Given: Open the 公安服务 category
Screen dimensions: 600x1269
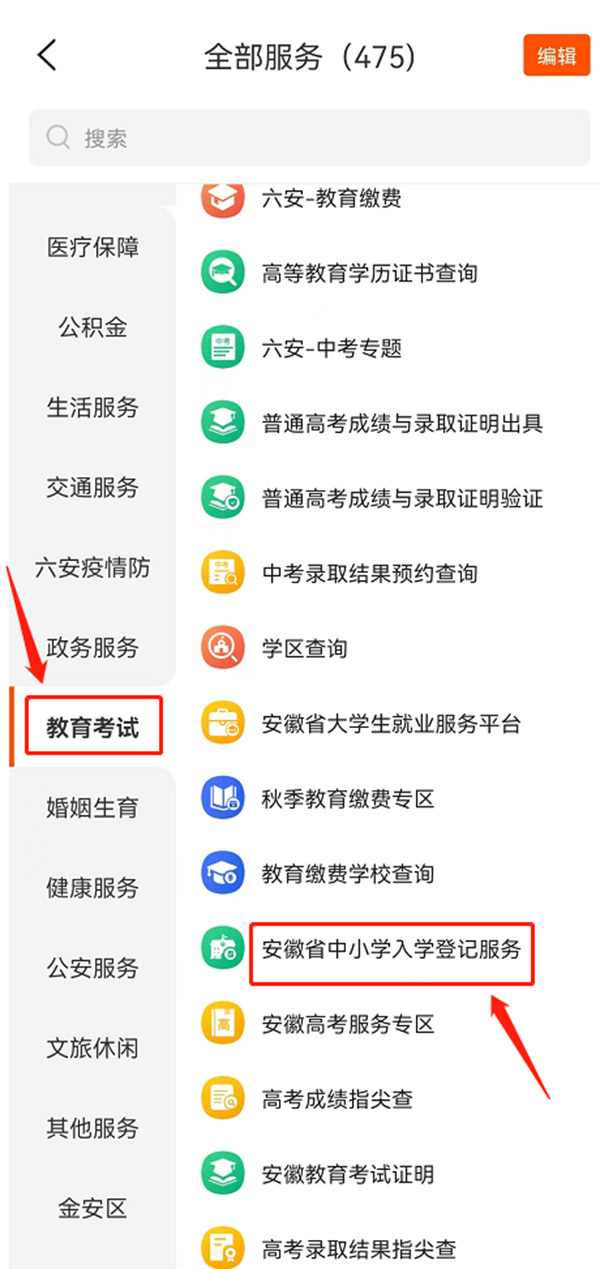Looking at the screenshot, I should click(93, 967).
